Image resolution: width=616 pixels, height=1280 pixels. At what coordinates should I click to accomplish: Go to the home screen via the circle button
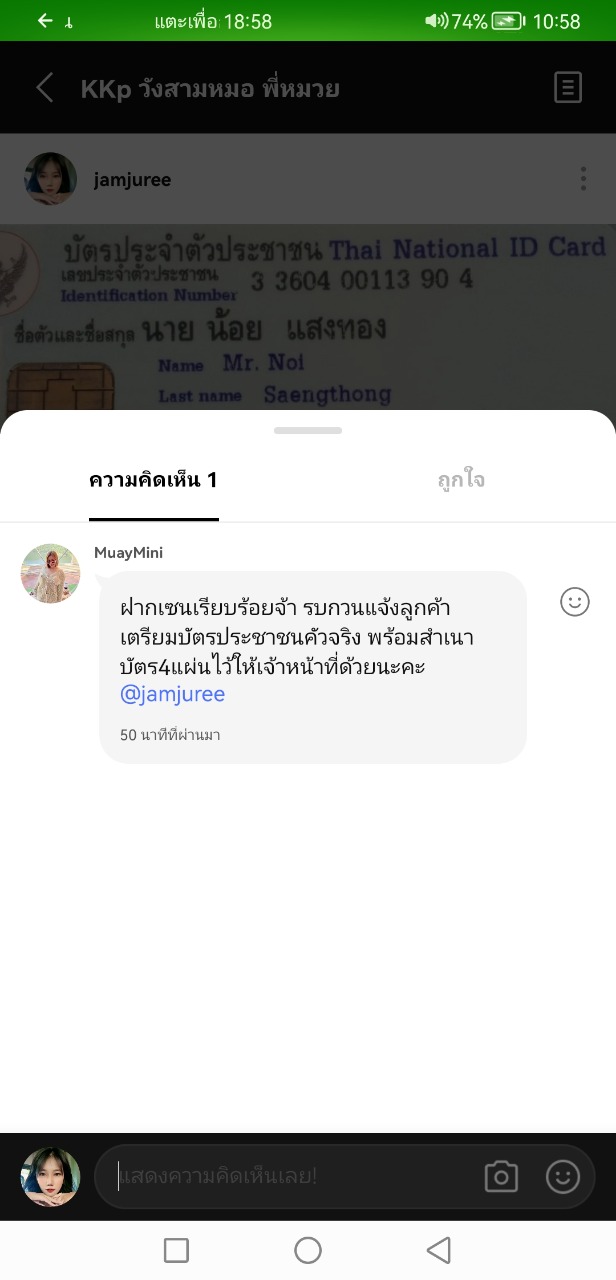click(x=308, y=1250)
